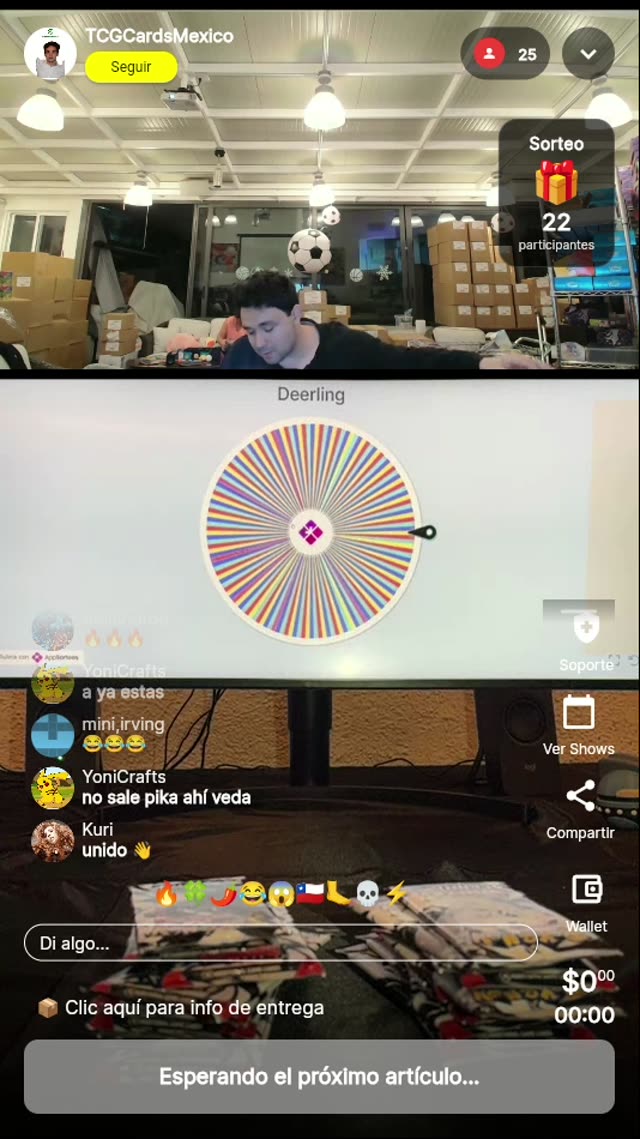Open the viewers count list
This screenshot has height=1139, width=640.
click(x=505, y=54)
